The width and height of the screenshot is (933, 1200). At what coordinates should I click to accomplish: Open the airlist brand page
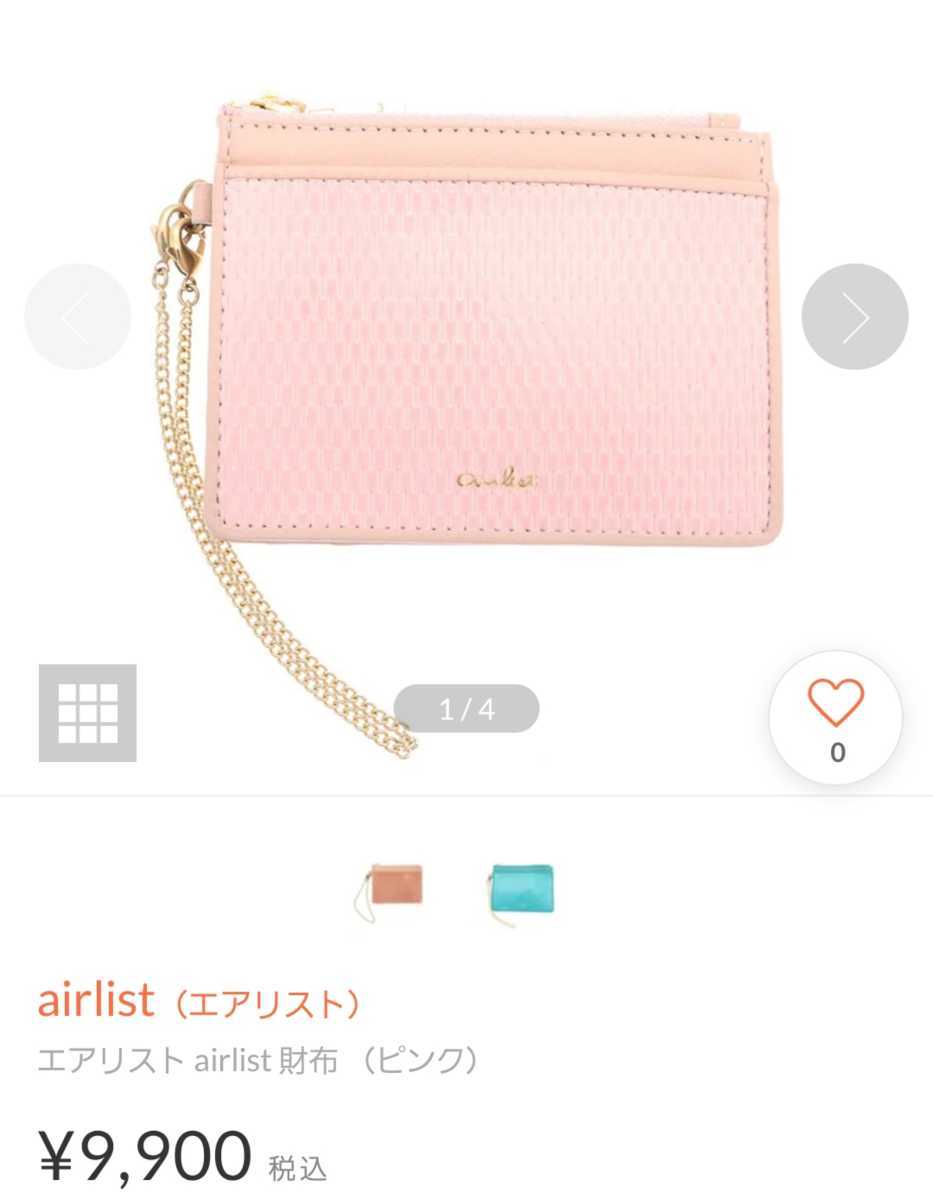(198, 1000)
